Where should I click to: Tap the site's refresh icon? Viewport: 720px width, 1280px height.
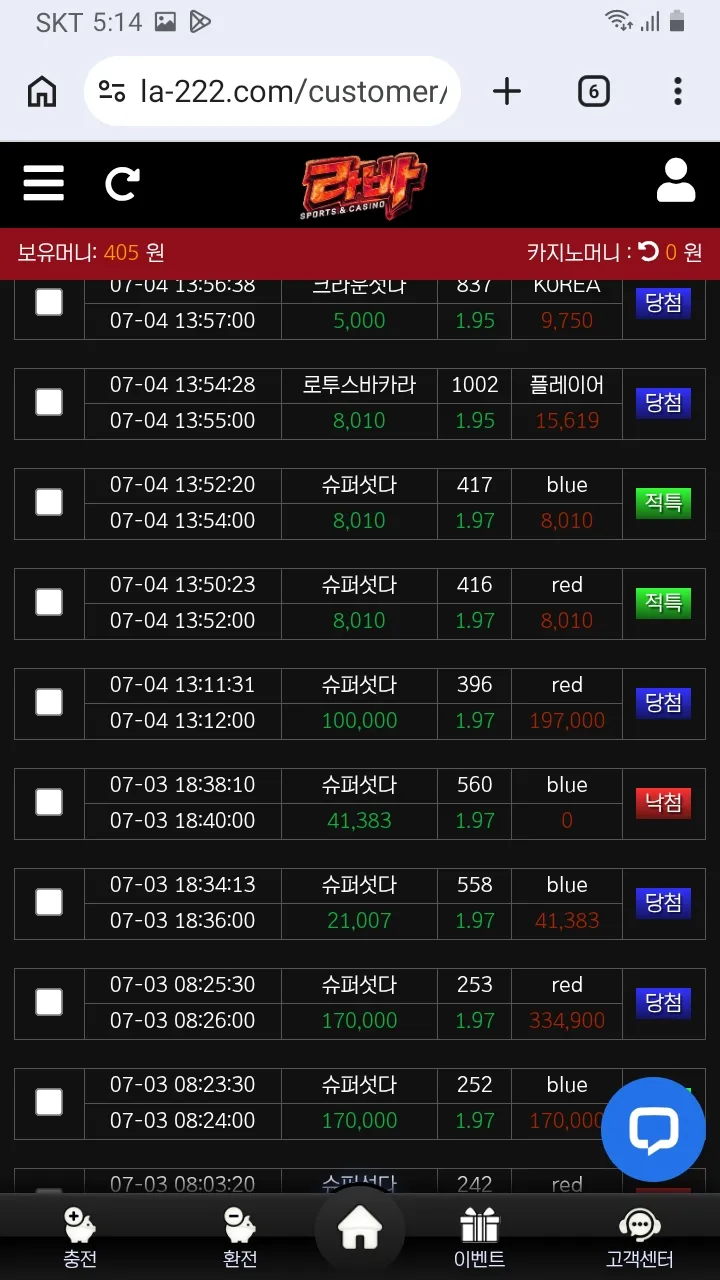pyautogui.click(x=122, y=183)
